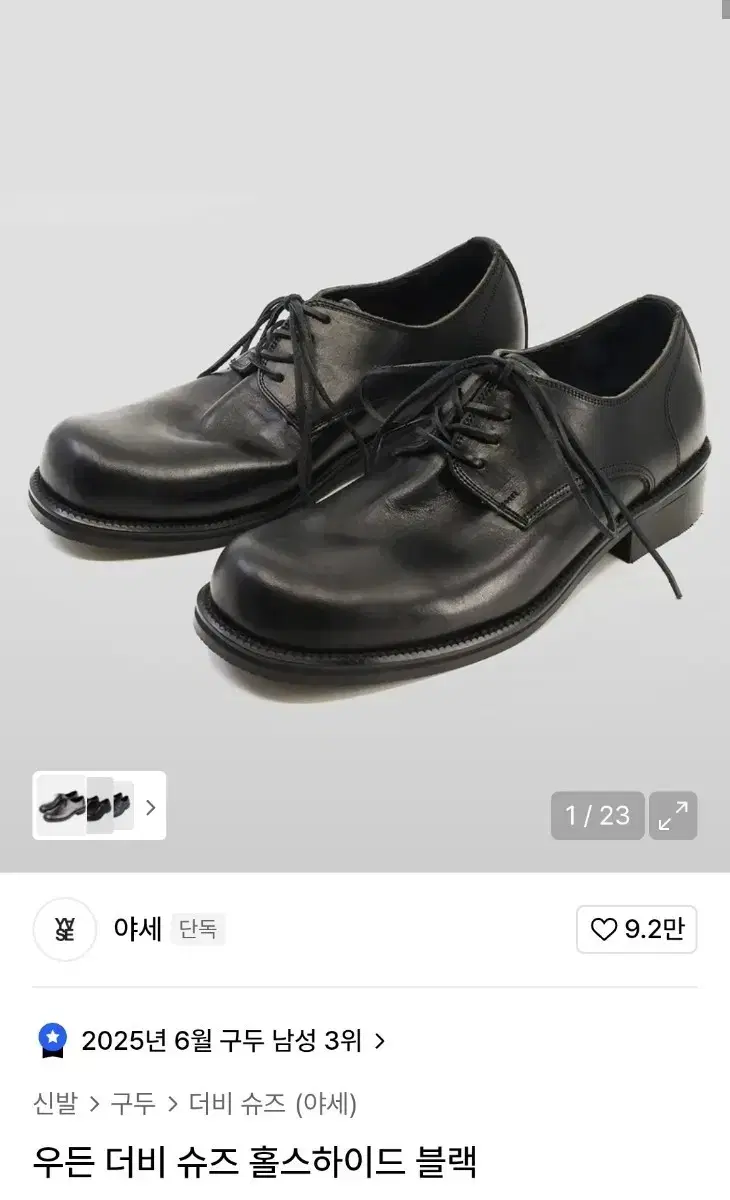Click the 1 / 23 image counter indicator

click(x=596, y=816)
